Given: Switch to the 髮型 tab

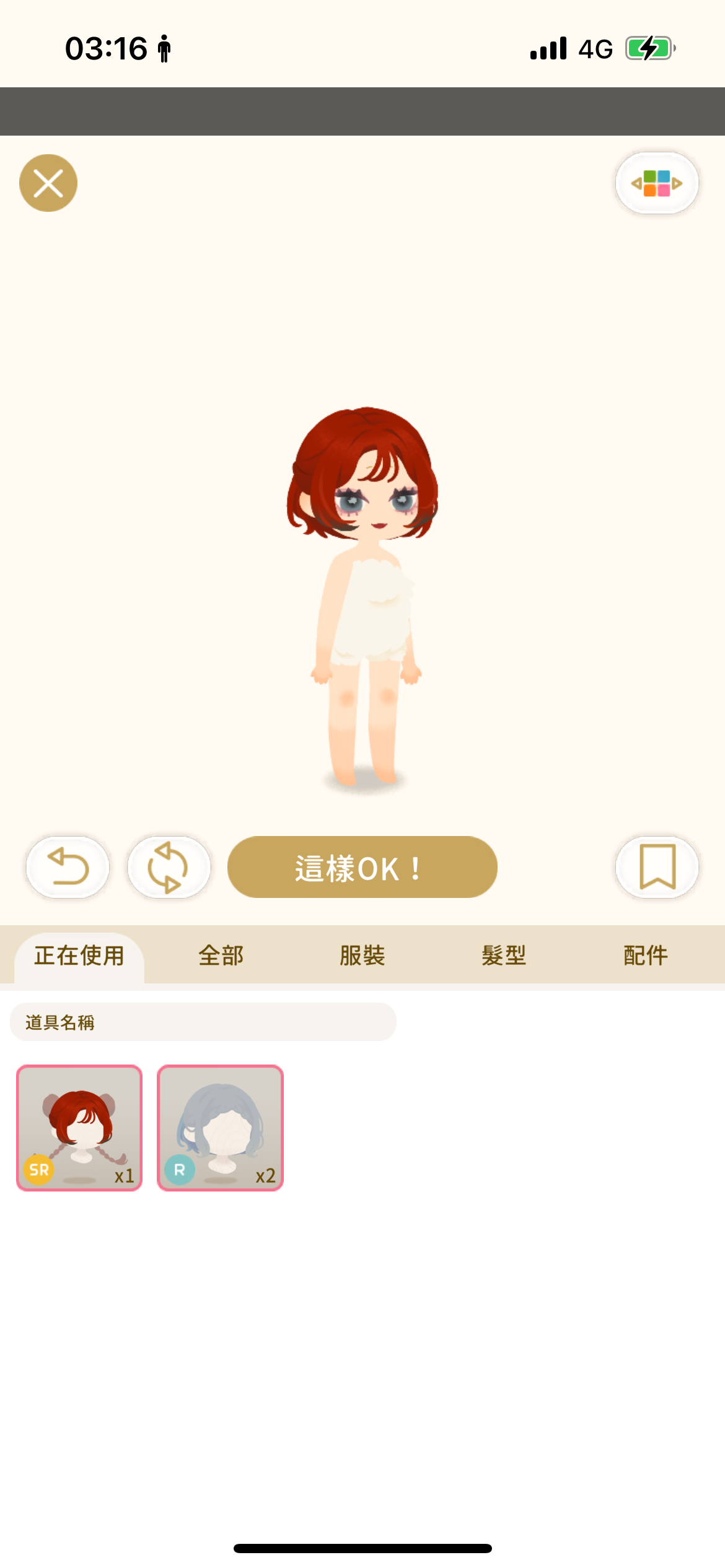Looking at the screenshot, I should (x=504, y=956).
